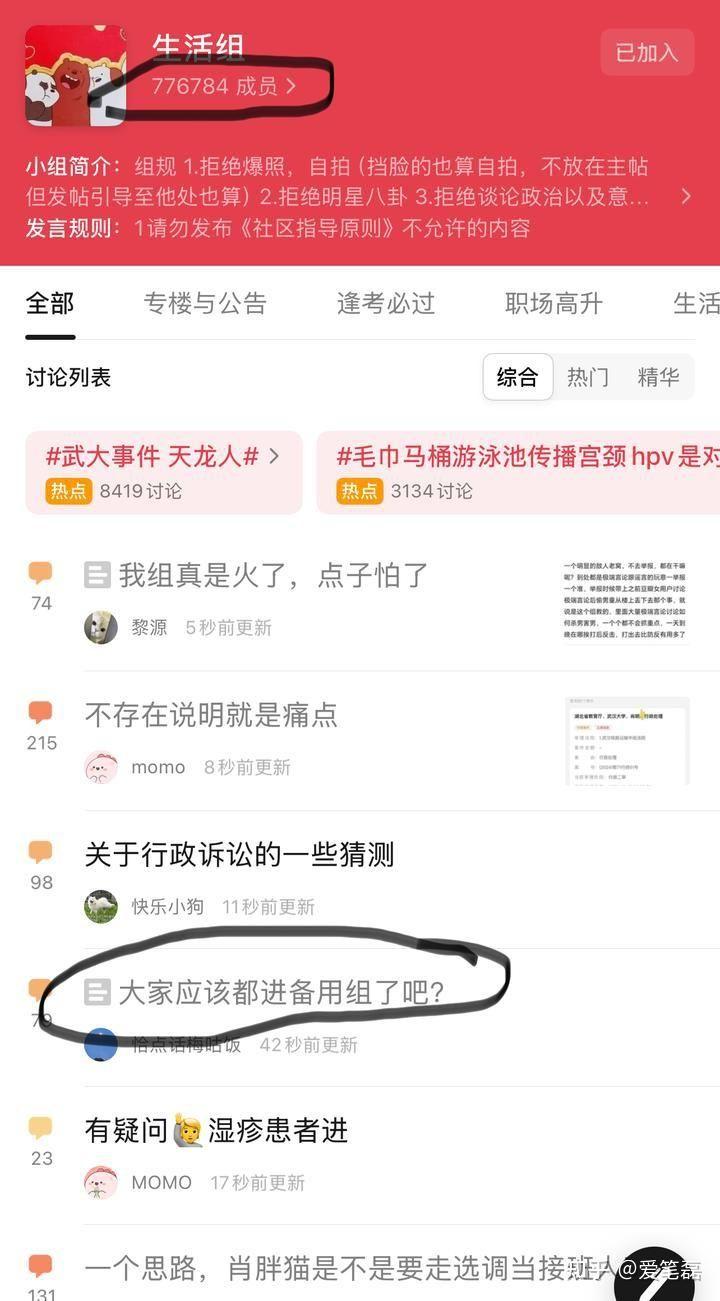Open hot topic #武大事件 天龙人#
The height and width of the screenshot is (1301, 720).
pyautogui.click(x=164, y=472)
